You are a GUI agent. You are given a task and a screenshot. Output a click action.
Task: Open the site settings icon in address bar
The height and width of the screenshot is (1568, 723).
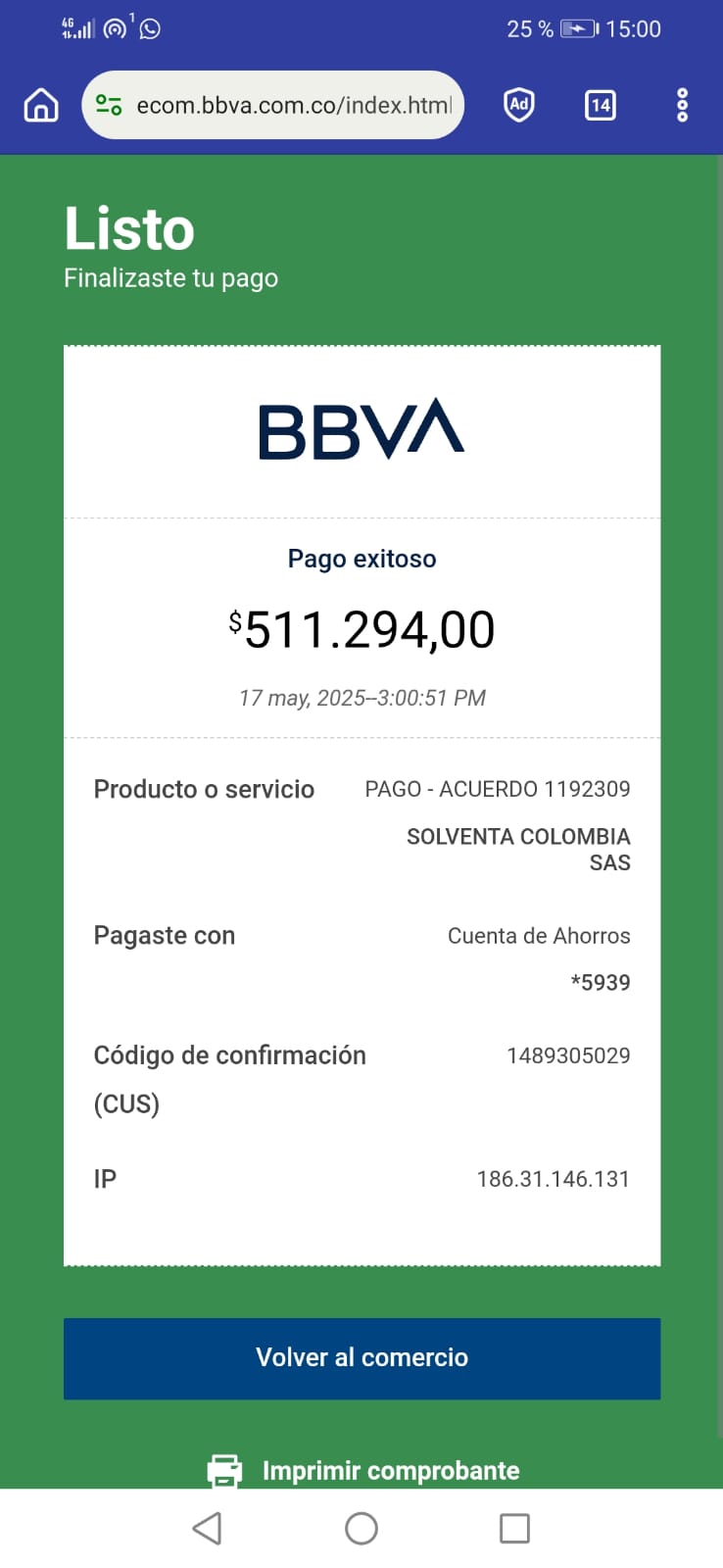click(109, 105)
